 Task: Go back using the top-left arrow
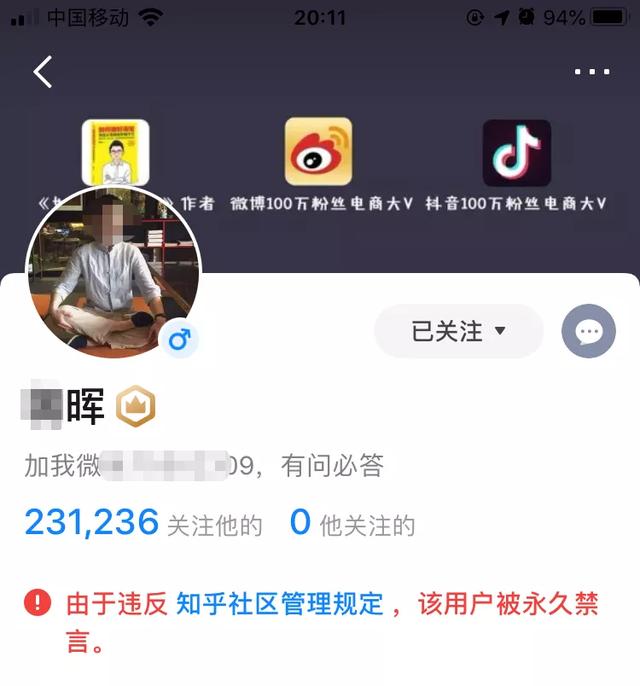click(42, 72)
